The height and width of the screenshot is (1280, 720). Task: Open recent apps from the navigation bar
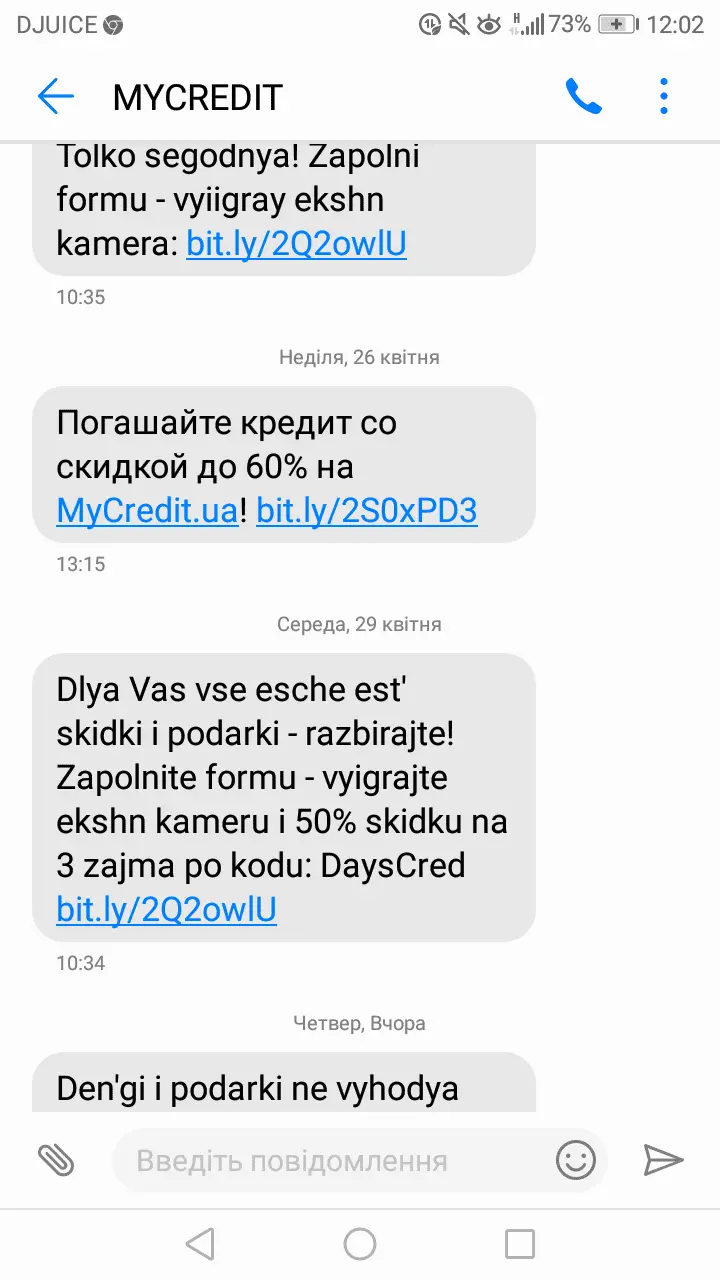click(520, 1244)
